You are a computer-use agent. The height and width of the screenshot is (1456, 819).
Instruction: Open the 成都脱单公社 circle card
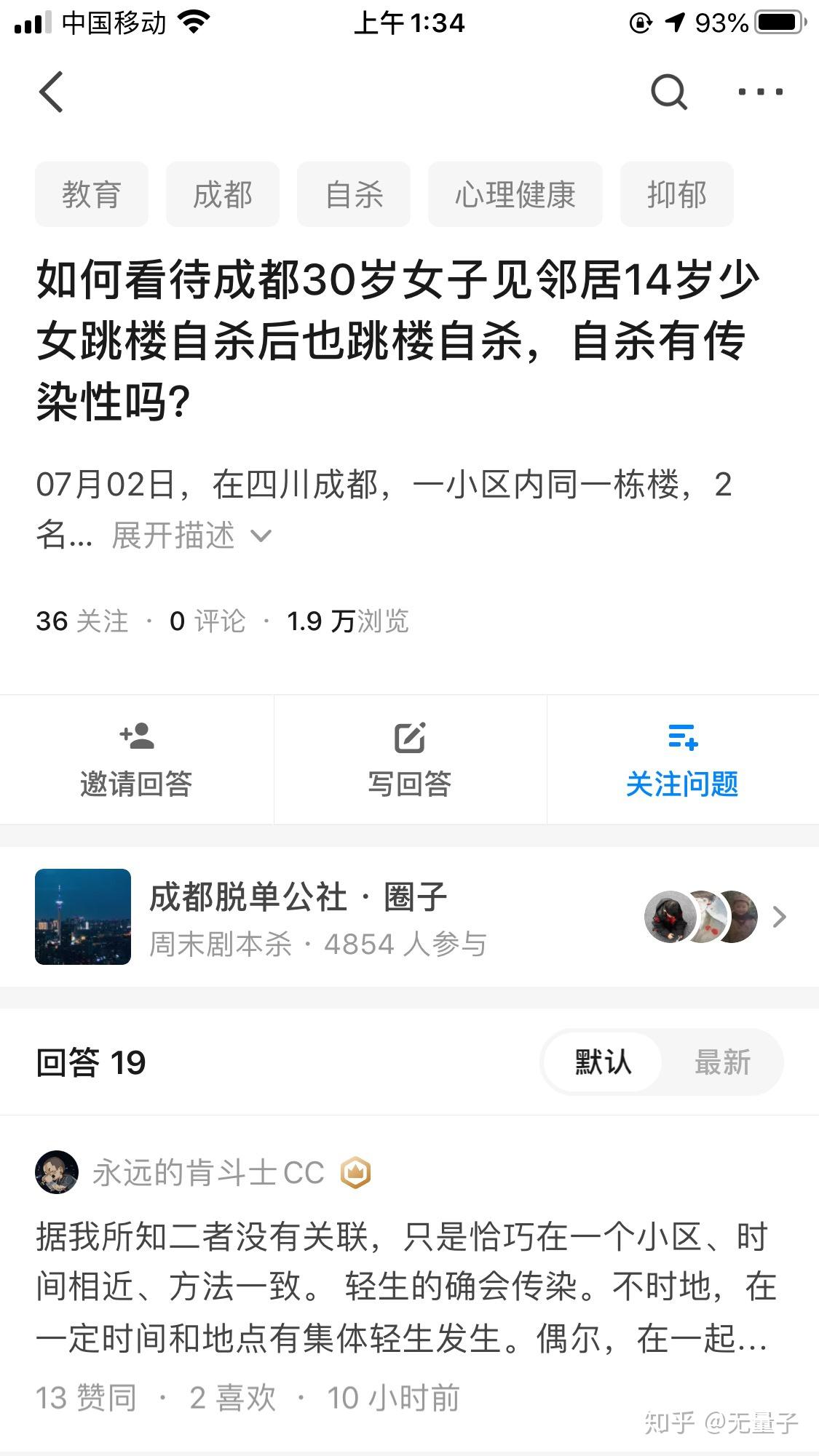coord(409,917)
